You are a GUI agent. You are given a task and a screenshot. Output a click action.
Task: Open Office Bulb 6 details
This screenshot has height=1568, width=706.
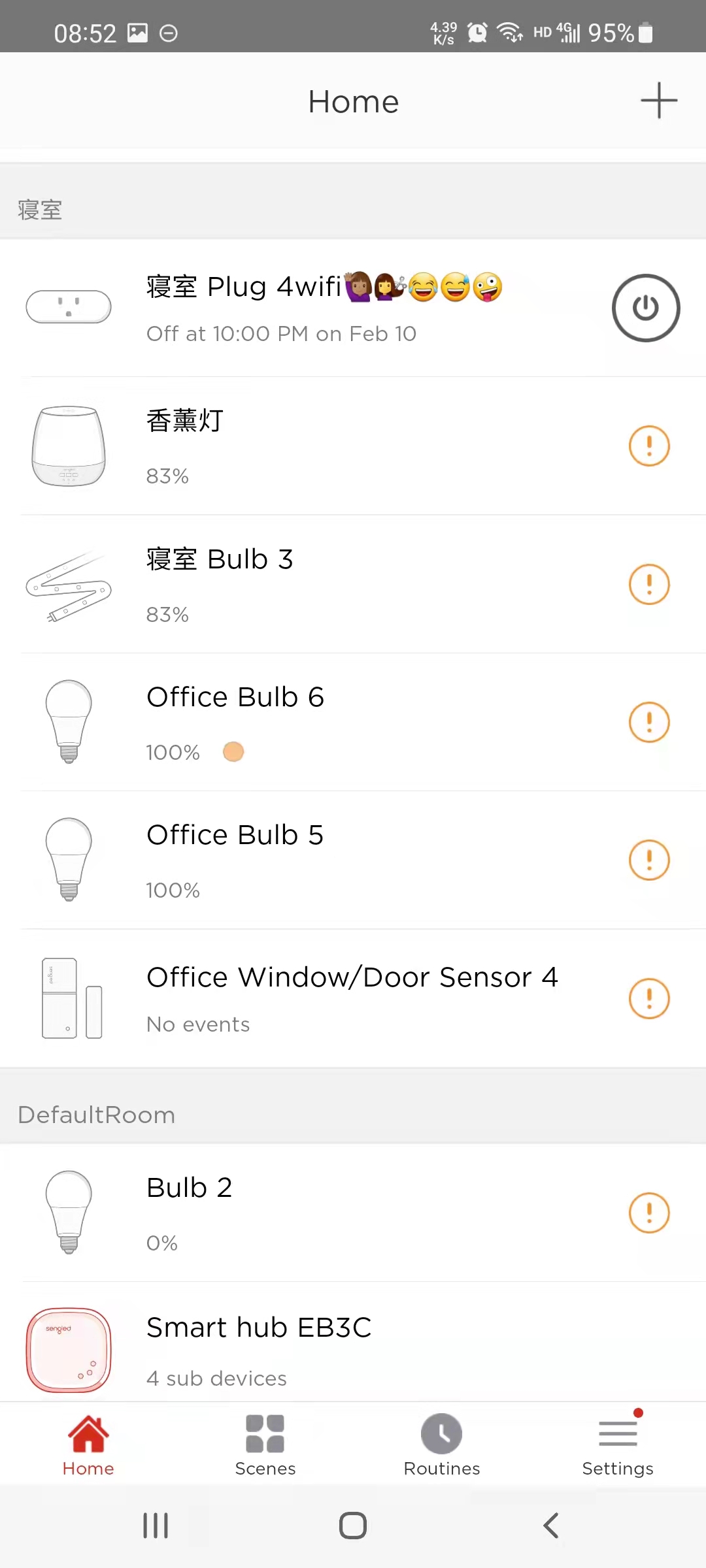click(353, 722)
